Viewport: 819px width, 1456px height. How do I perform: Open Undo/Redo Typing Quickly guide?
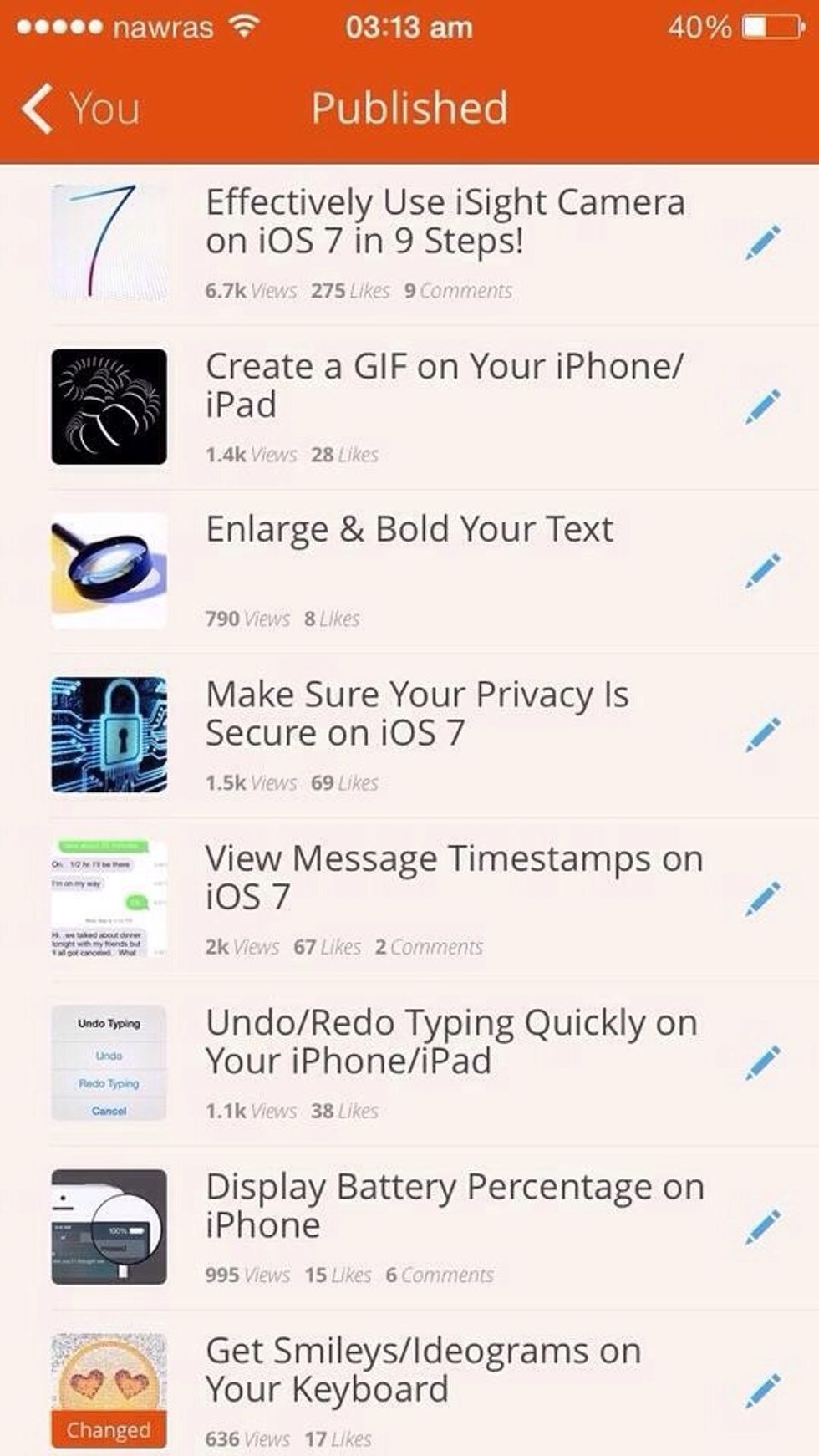coord(451,1041)
